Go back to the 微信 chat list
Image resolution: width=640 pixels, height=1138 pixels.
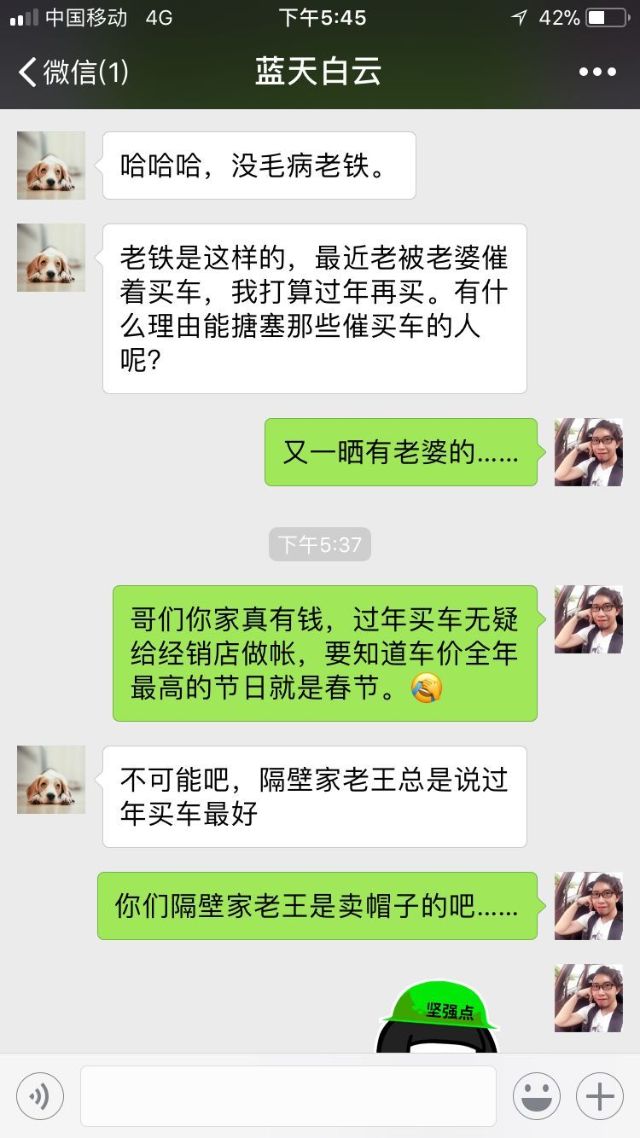(72, 72)
